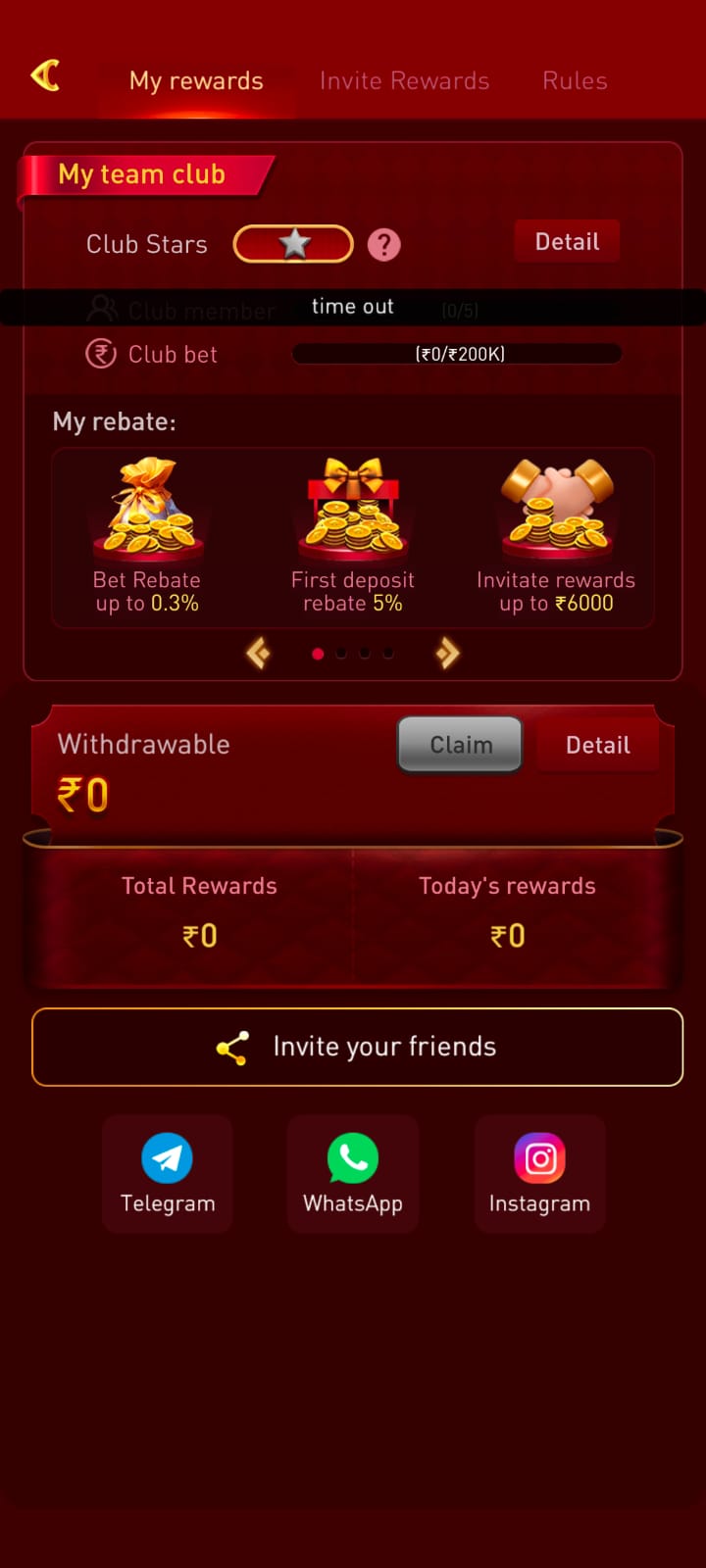Show the next rebate slide
The image size is (706, 1568).
click(x=447, y=653)
